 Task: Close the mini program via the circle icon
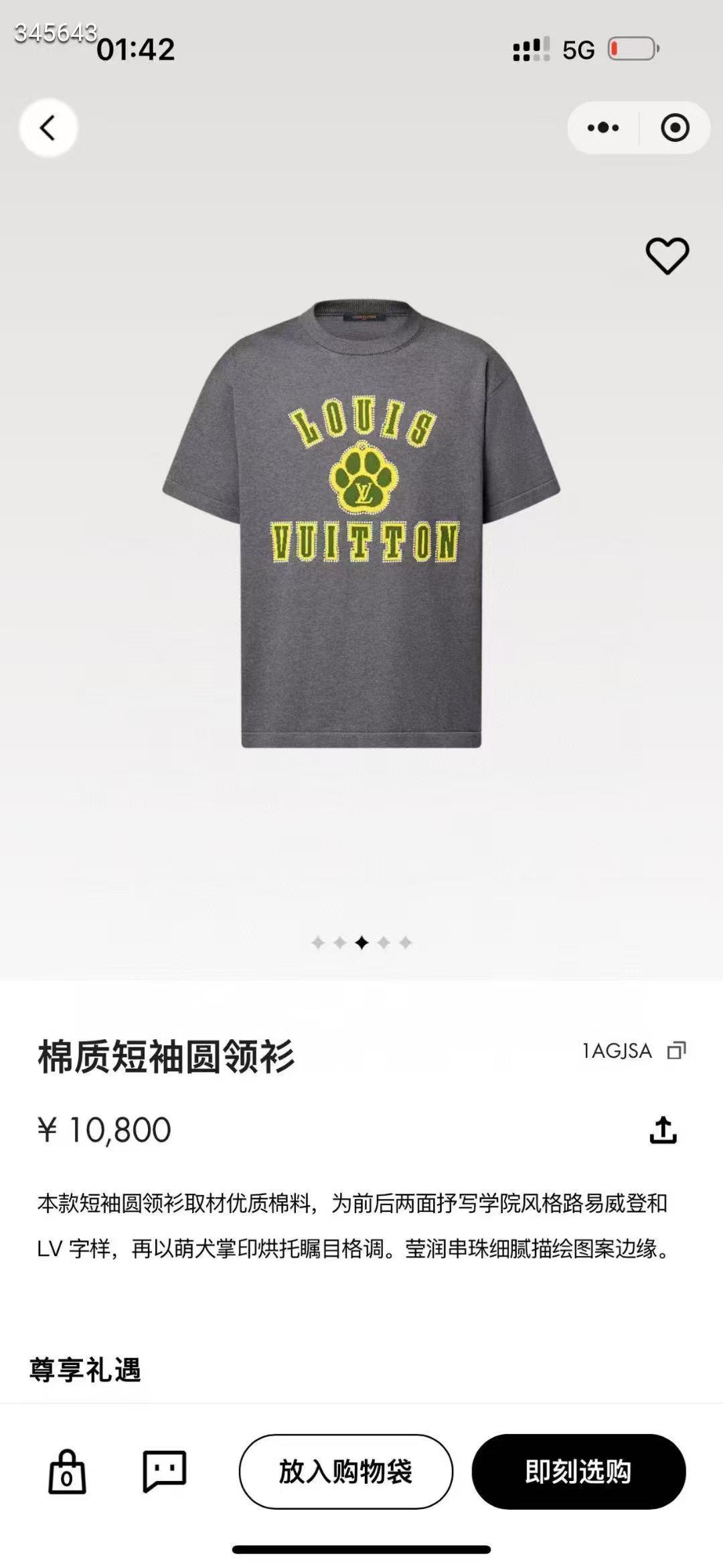[x=674, y=128]
